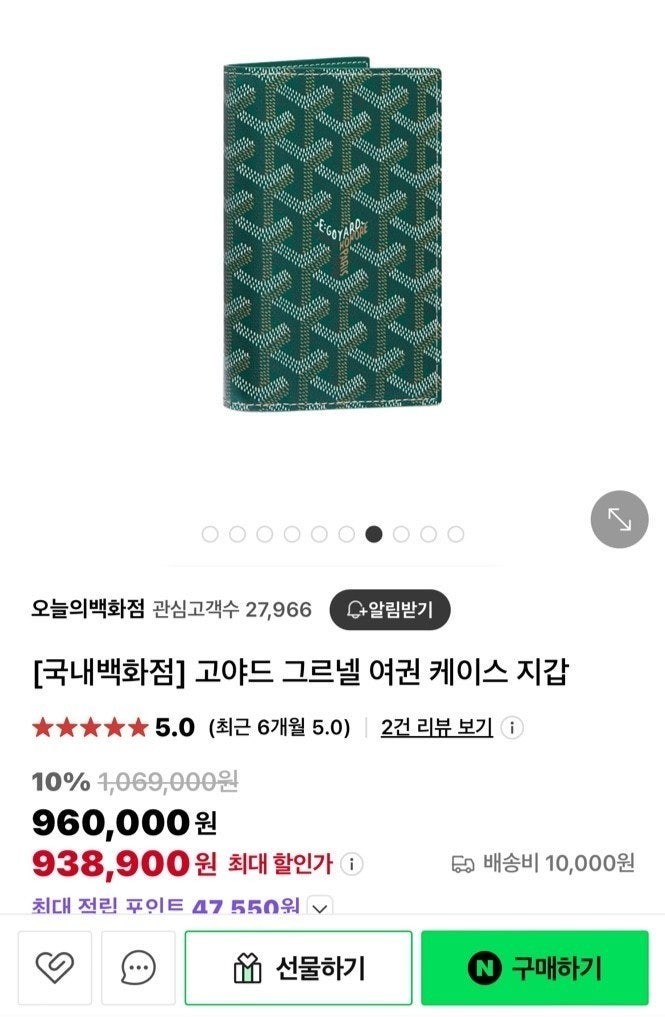Expand the product image to full screen
Viewport: 665px width, 1017px height.
click(x=619, y=519)
